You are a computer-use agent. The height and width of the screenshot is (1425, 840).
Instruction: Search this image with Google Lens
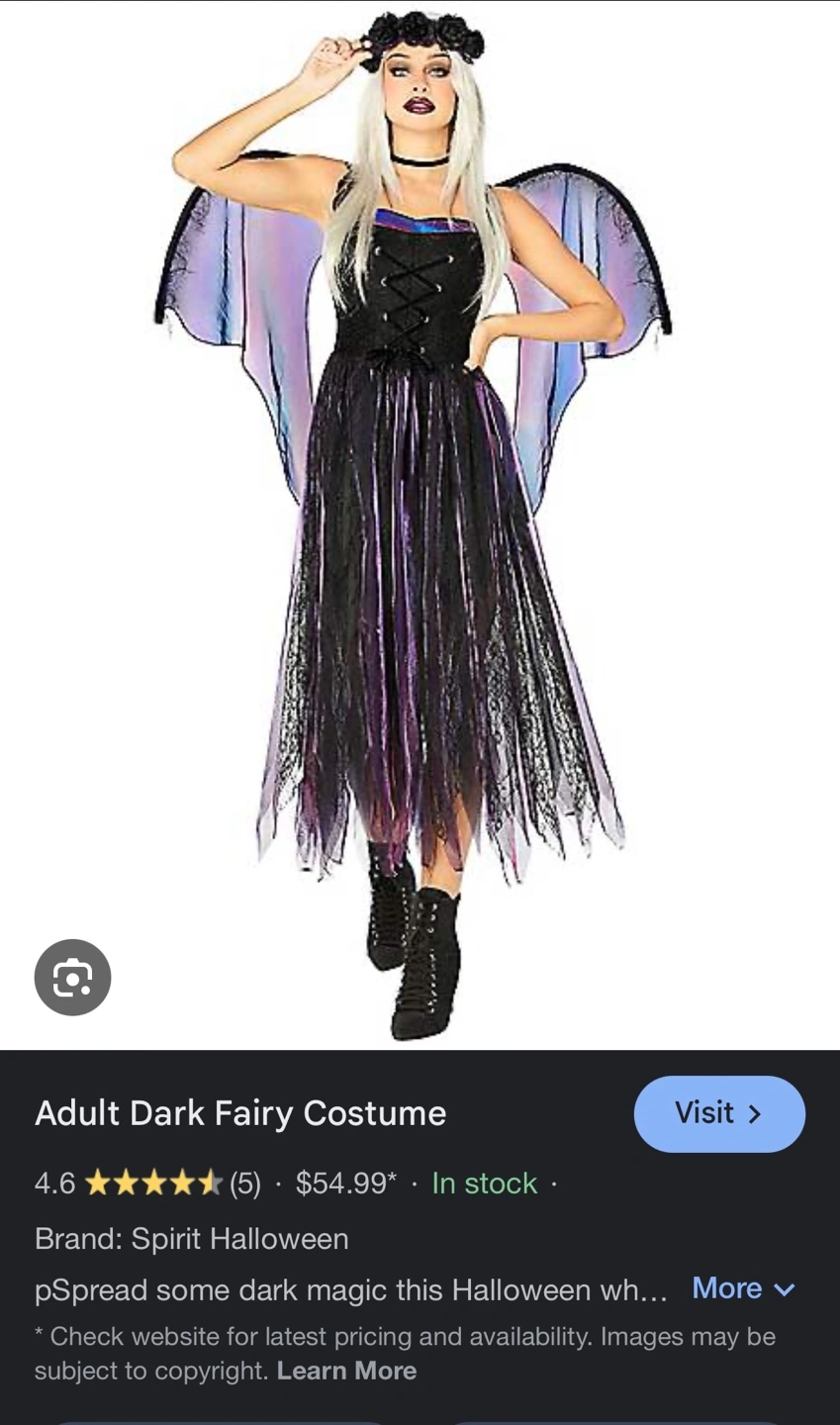72,978
